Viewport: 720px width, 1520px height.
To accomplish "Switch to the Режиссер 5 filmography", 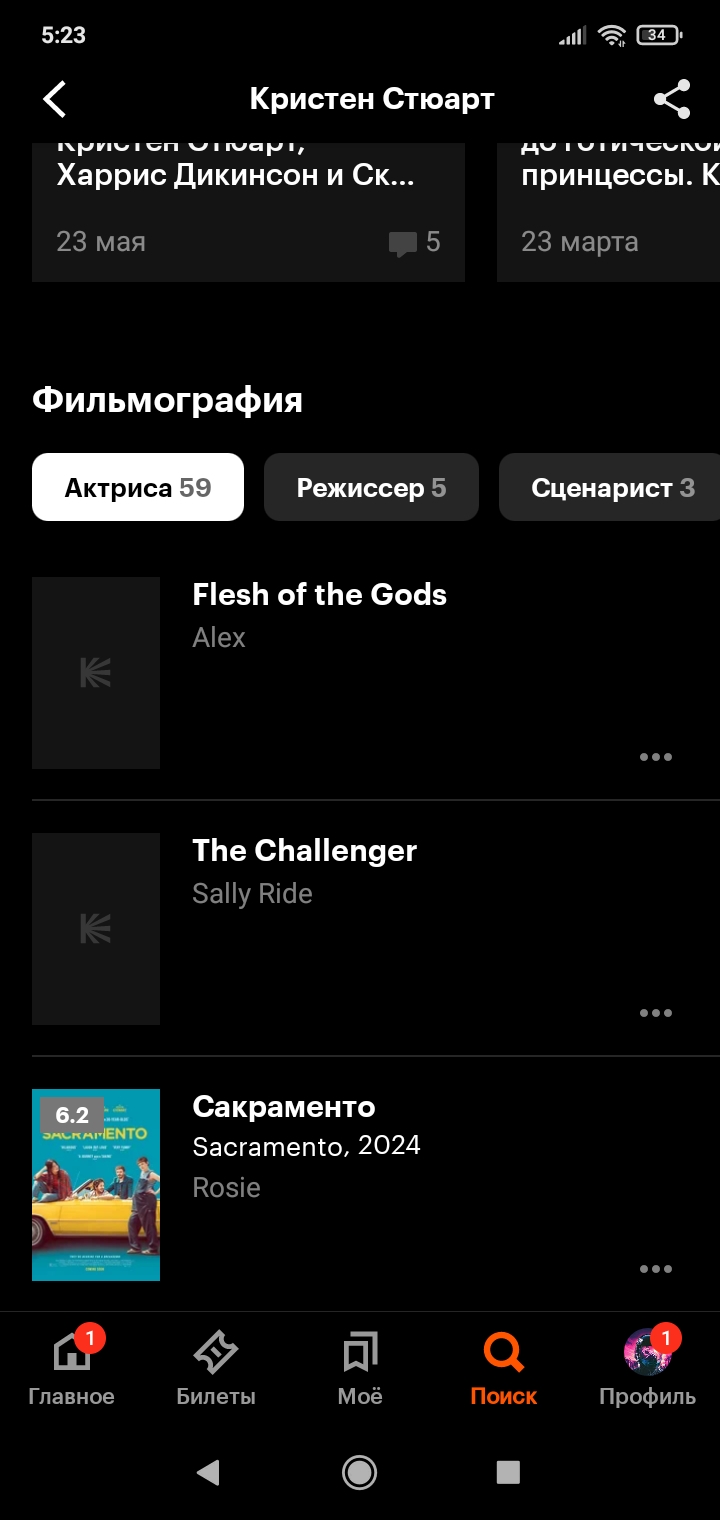I will (371, 488).
